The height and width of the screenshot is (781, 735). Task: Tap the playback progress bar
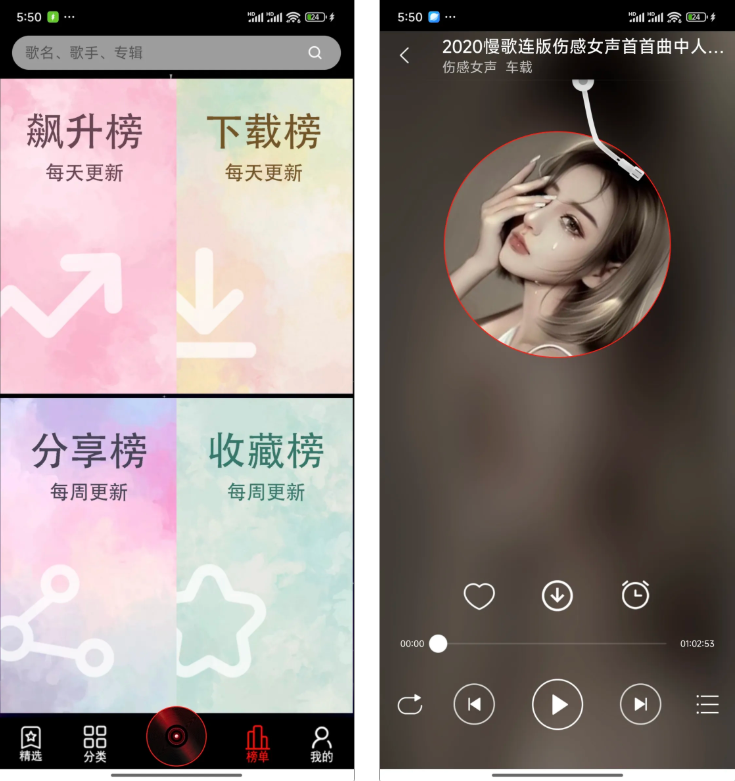click(552, 644)
